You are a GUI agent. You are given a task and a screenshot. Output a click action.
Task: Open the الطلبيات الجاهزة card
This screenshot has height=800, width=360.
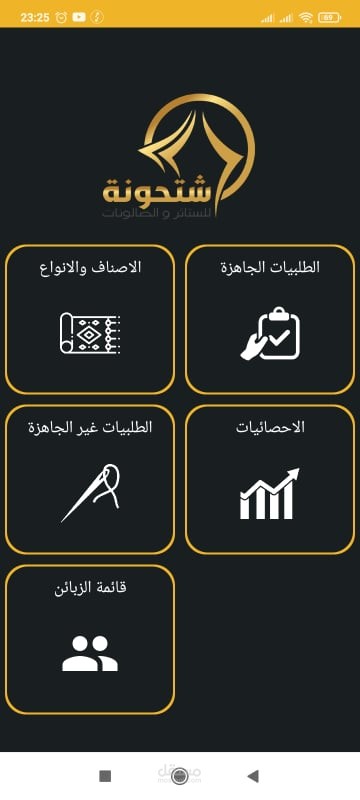(x=270, y=319)
